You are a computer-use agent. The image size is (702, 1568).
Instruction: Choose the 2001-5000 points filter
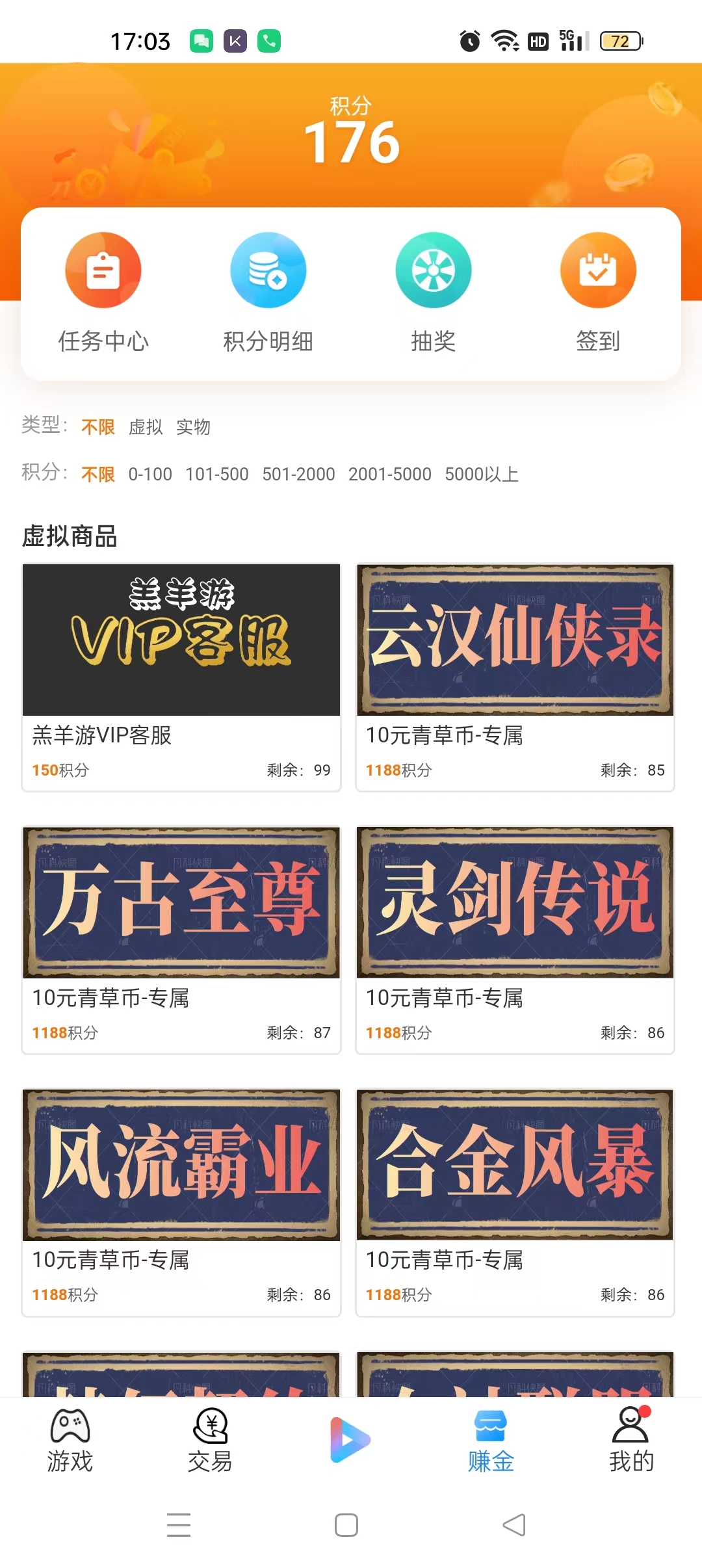[389, 475]
